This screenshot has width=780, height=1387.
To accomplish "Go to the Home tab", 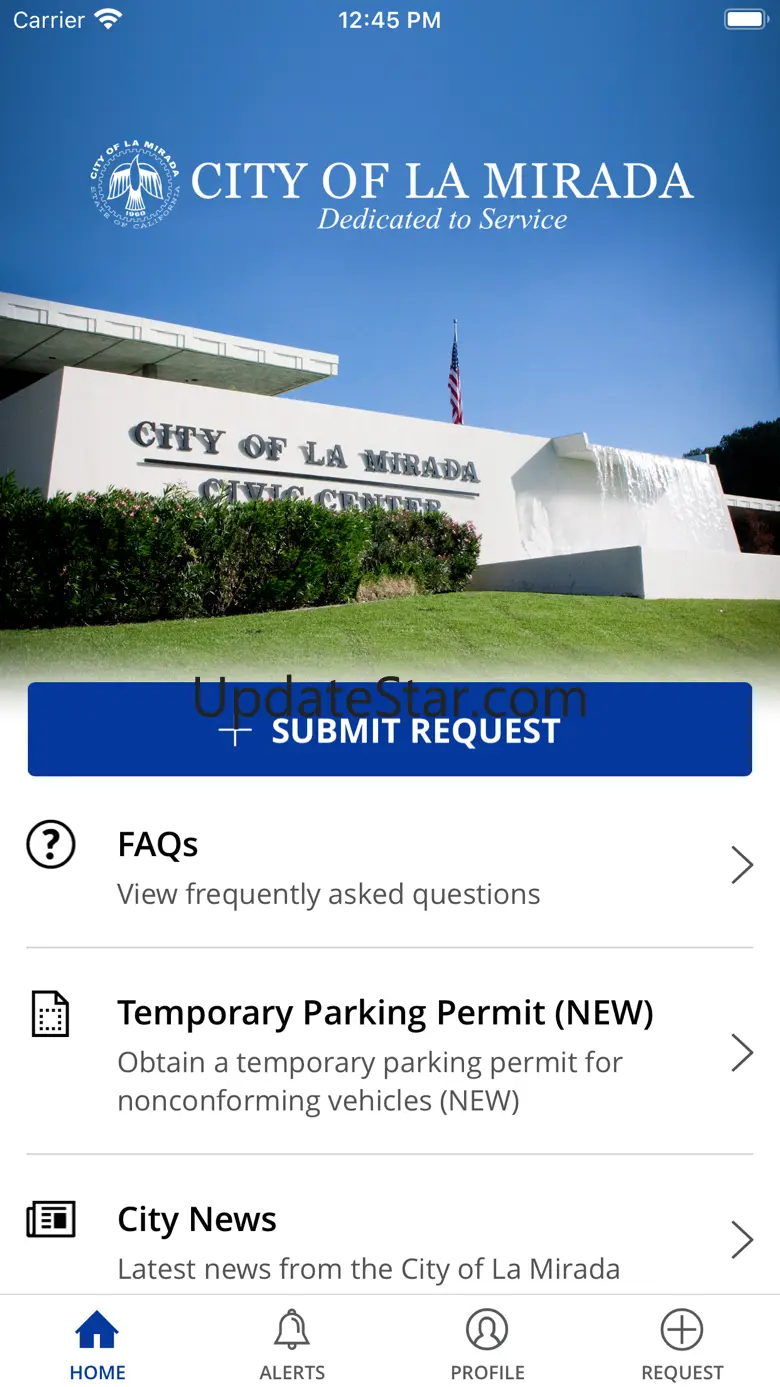I will (97, 1344).
